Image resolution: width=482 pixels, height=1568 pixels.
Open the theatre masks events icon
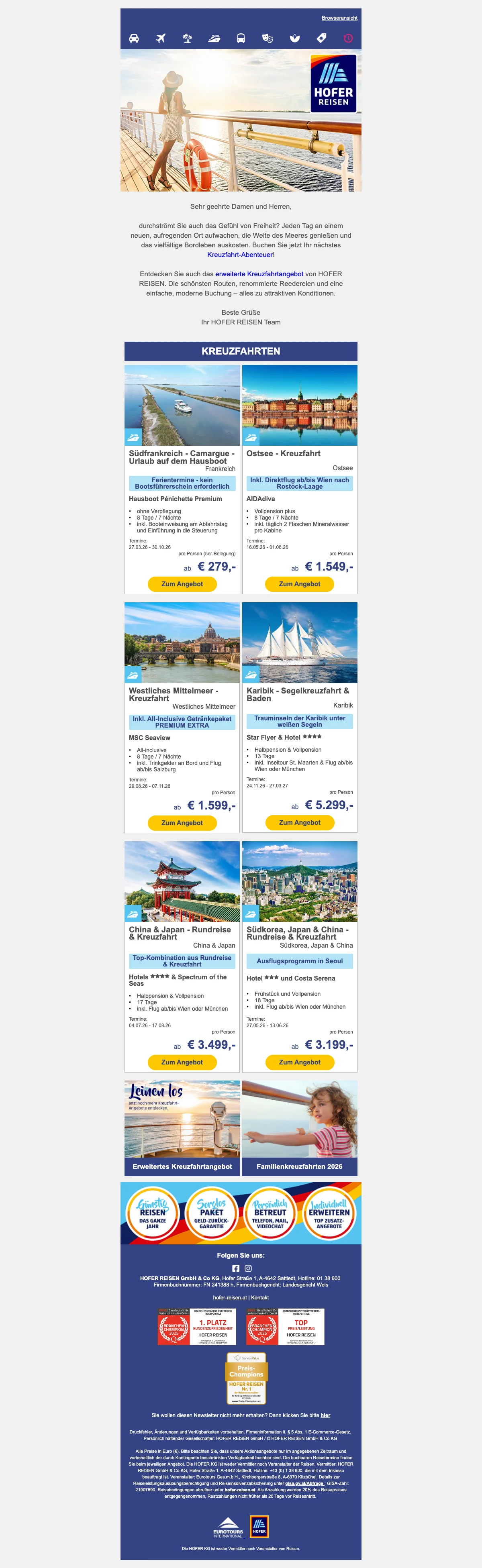click(268, 39)
